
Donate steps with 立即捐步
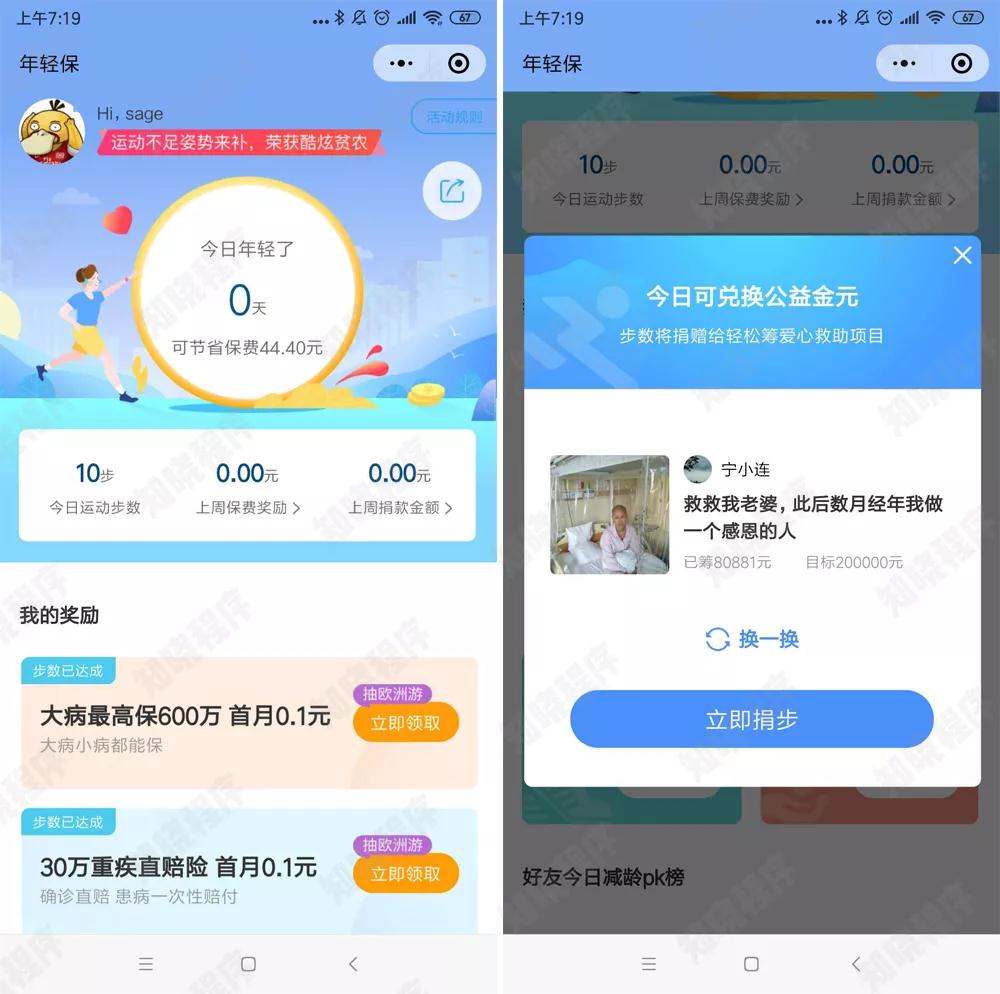pos(751,719)
